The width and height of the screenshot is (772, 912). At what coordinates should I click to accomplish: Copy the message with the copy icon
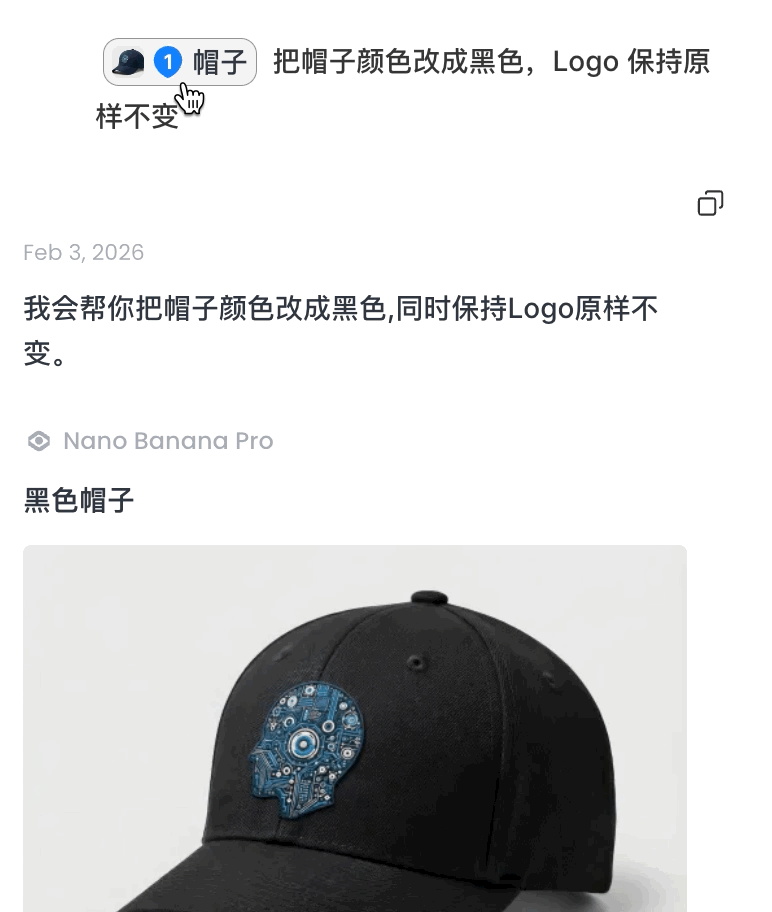710,203
